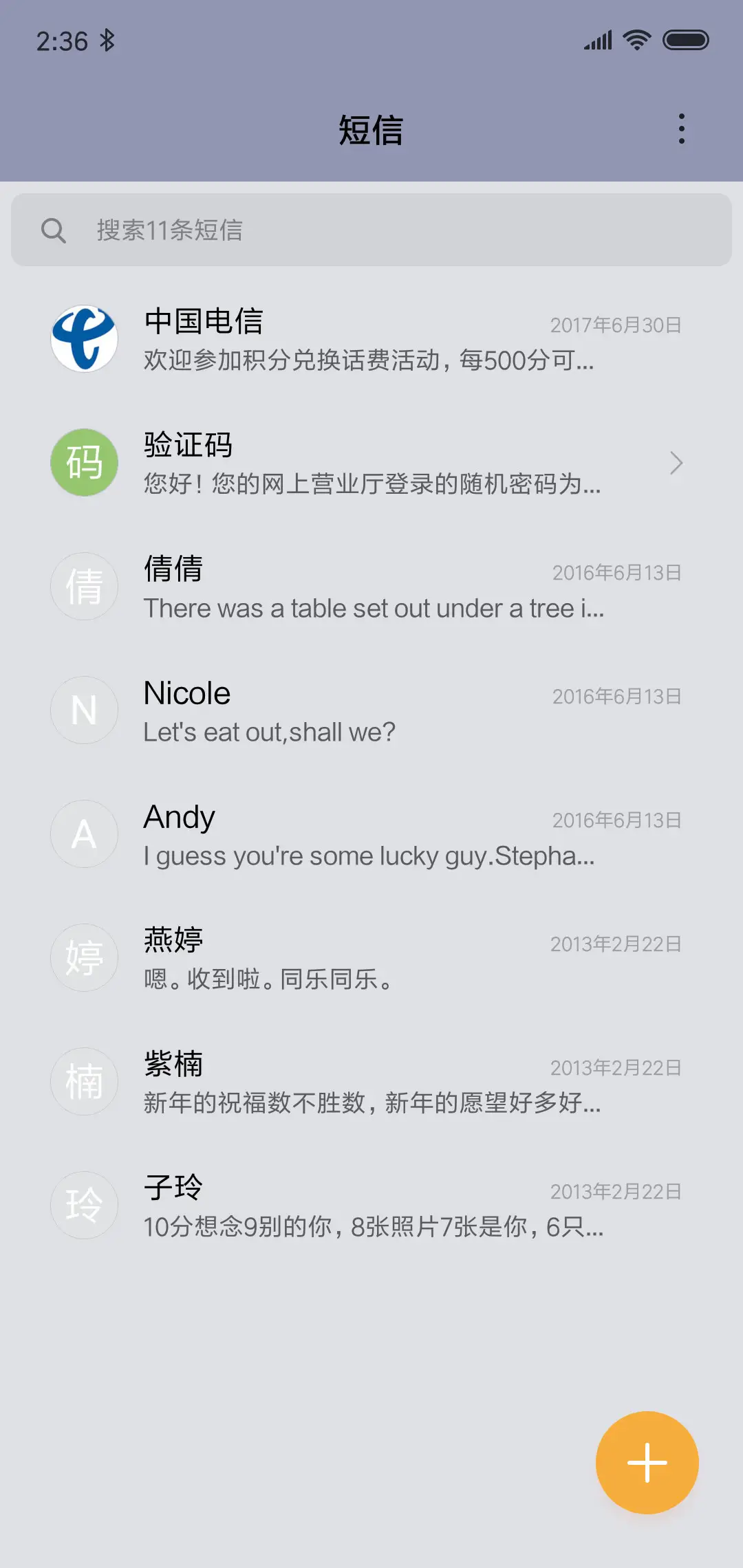Open the 中国电信 conversation avatar
The image size is (743, 1568).
pos(84,338)
